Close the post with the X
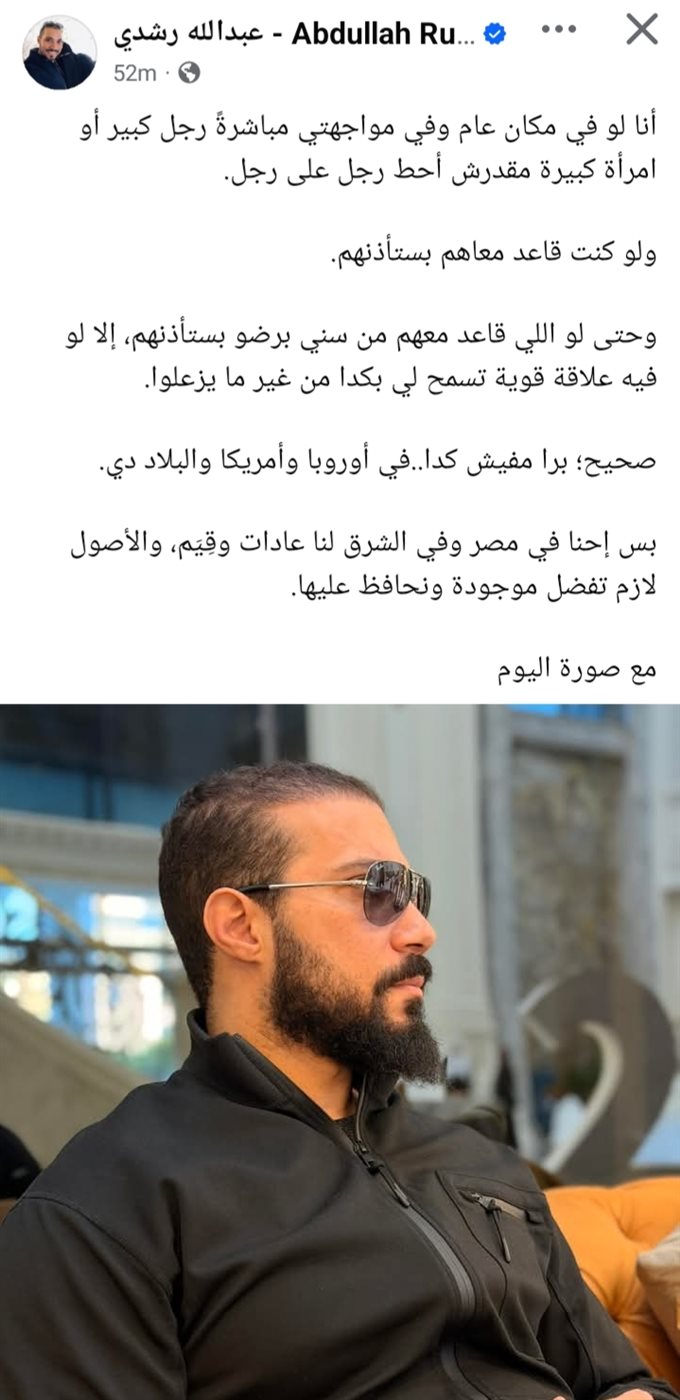The height and width of the screenshot is (1400, 680). (x=642, y=31)
